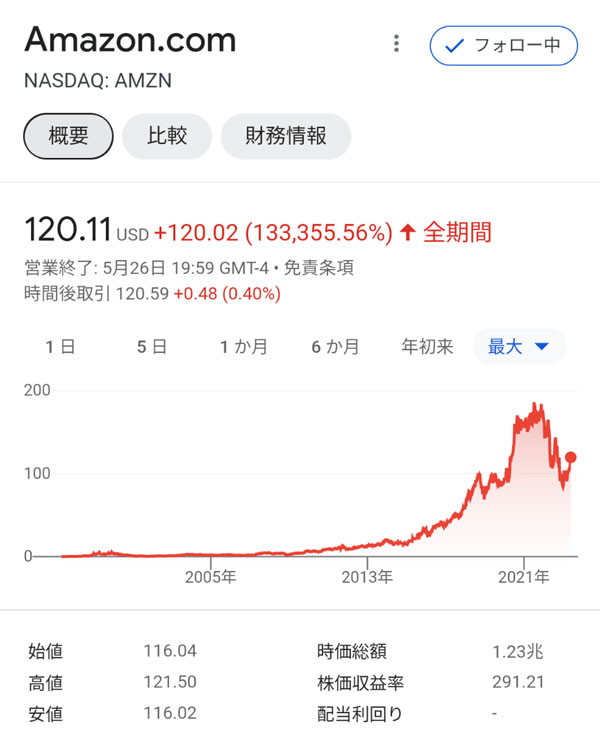Open the three-dot overflow menu
This screenshot has width=600, height=733.
(397, 44)
